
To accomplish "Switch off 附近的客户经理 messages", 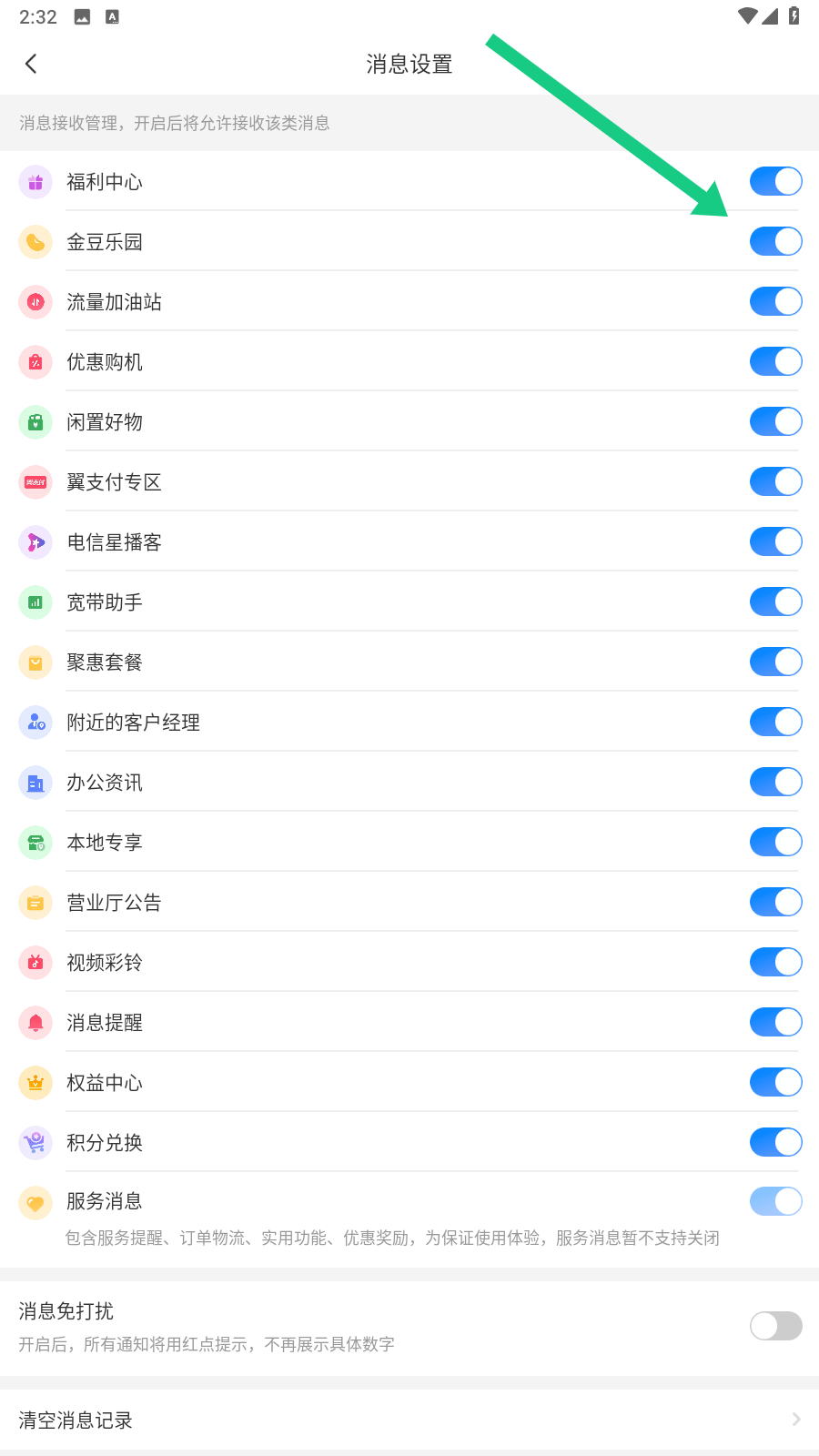I will coord(775,722).
